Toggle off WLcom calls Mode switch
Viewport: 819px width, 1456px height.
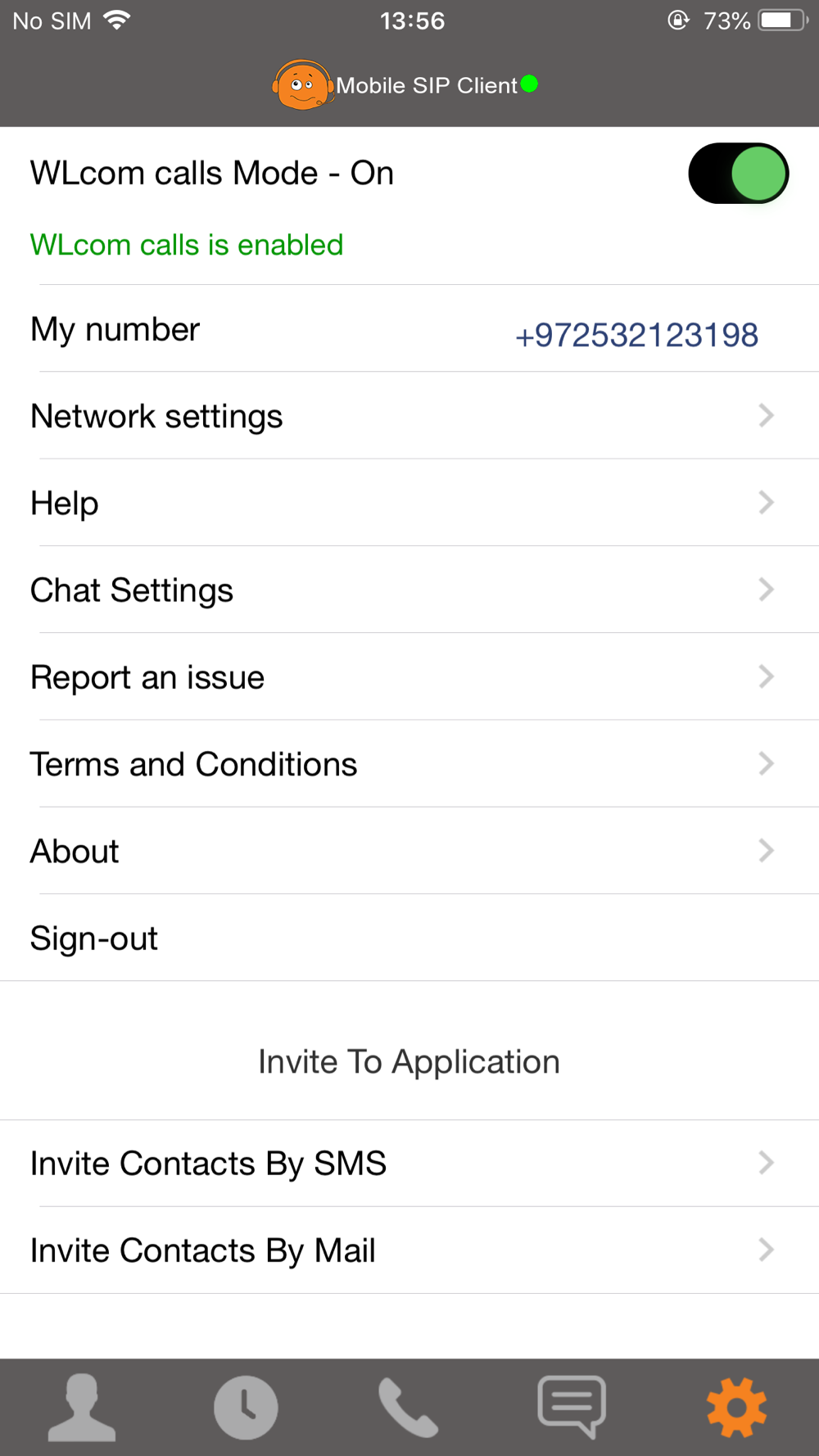click(x=738, y=174)
